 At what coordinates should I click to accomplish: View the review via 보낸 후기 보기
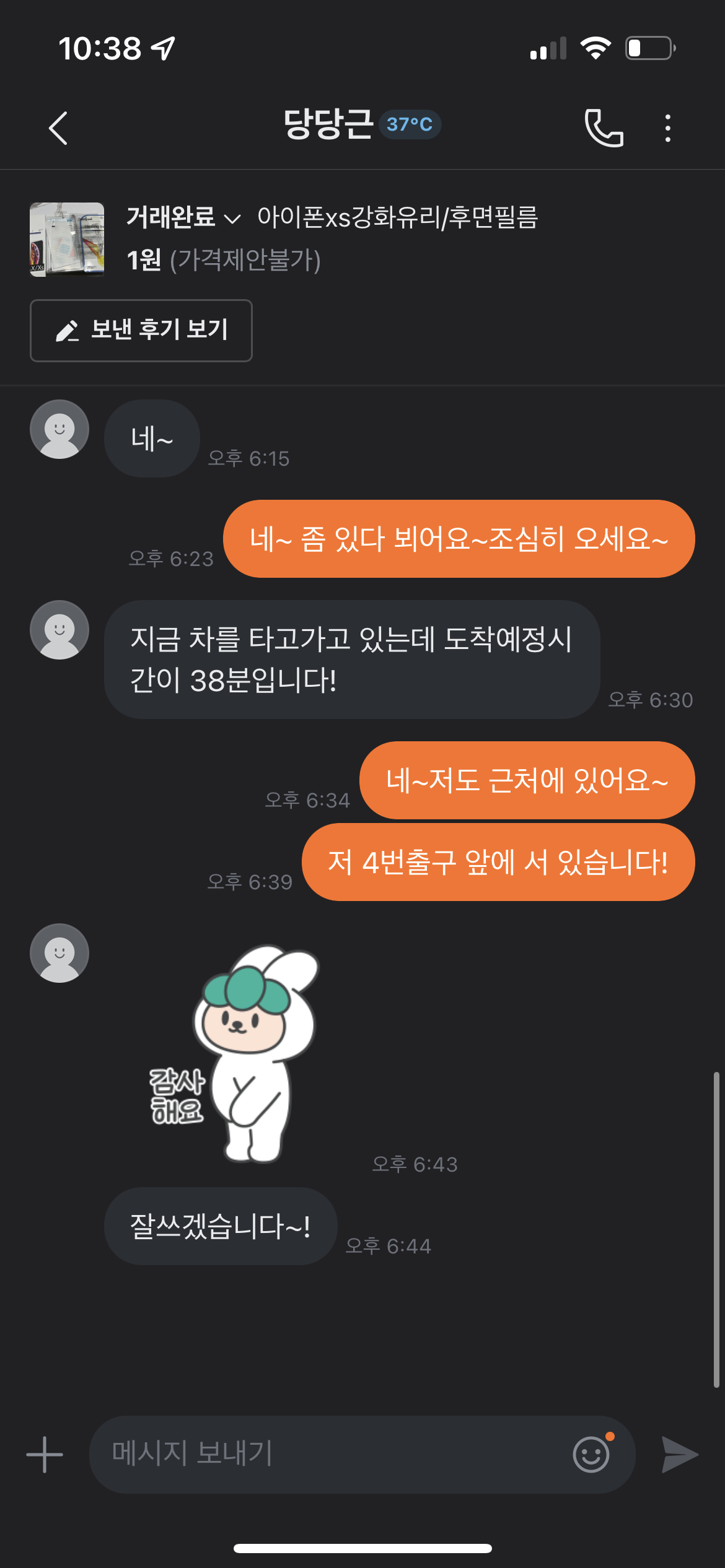tap(141, 330)
